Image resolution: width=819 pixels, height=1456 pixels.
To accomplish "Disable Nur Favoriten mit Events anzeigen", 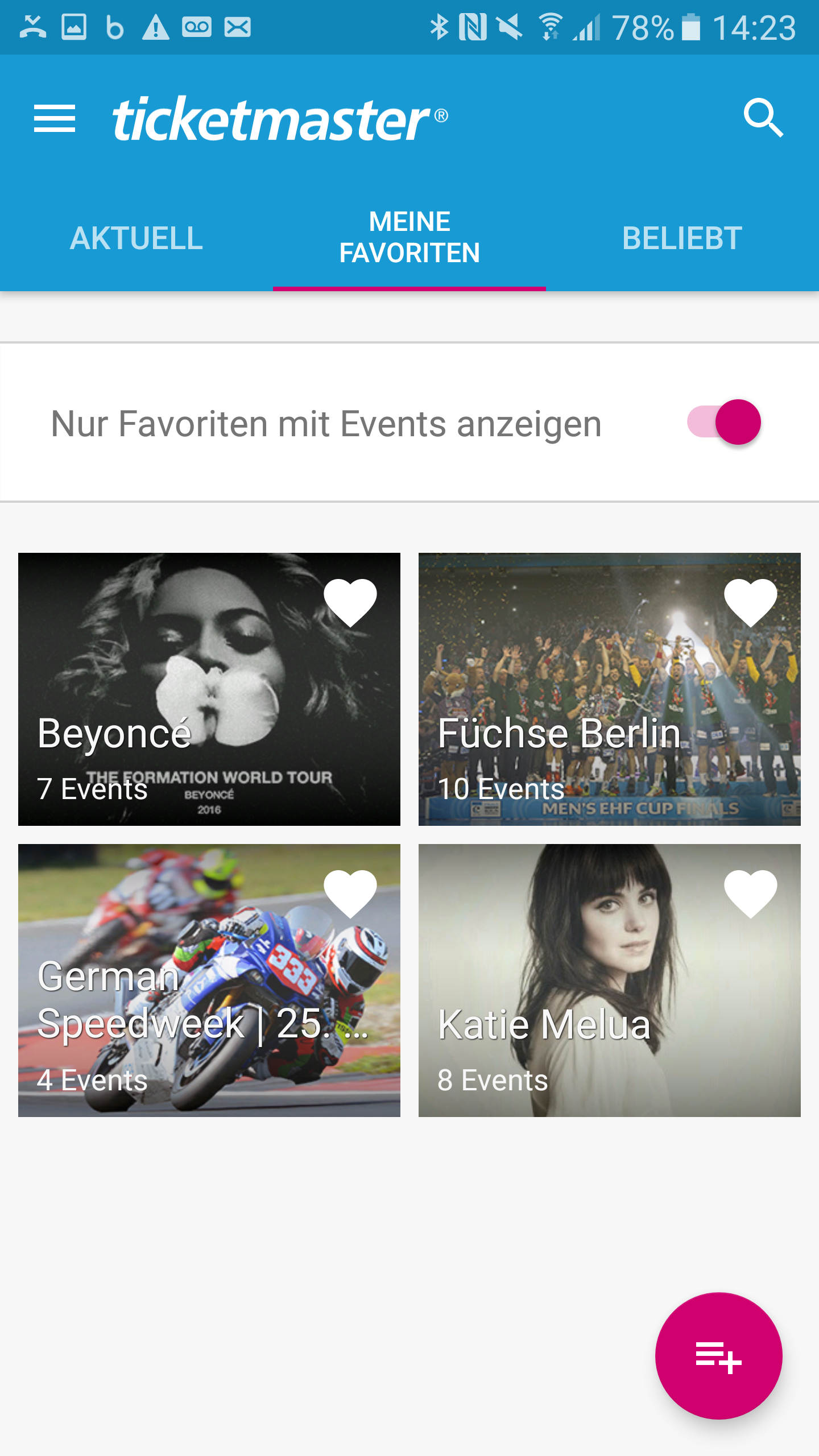I will click(x=723, y=423).
